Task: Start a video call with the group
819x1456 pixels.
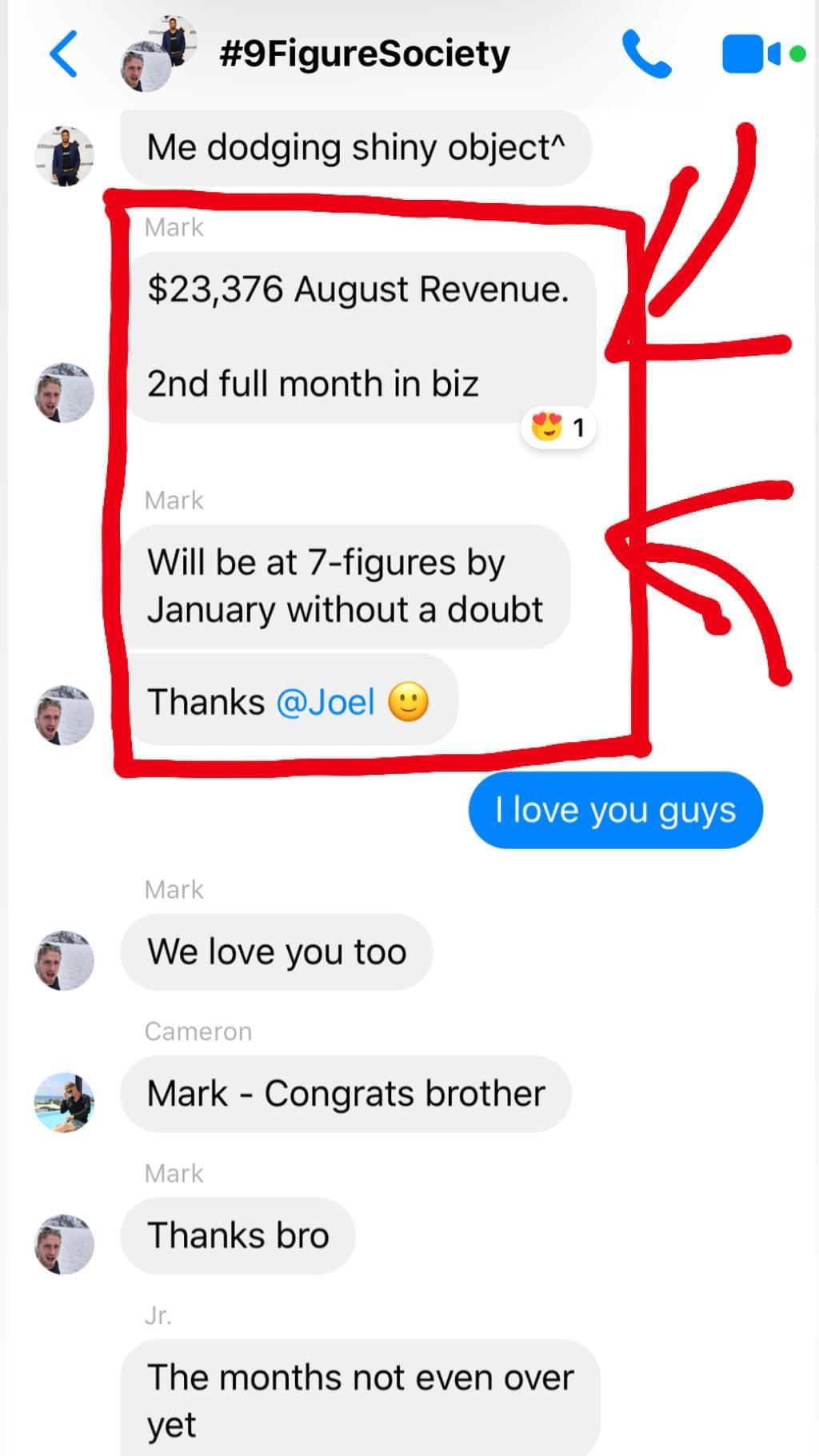Action: 750,54
